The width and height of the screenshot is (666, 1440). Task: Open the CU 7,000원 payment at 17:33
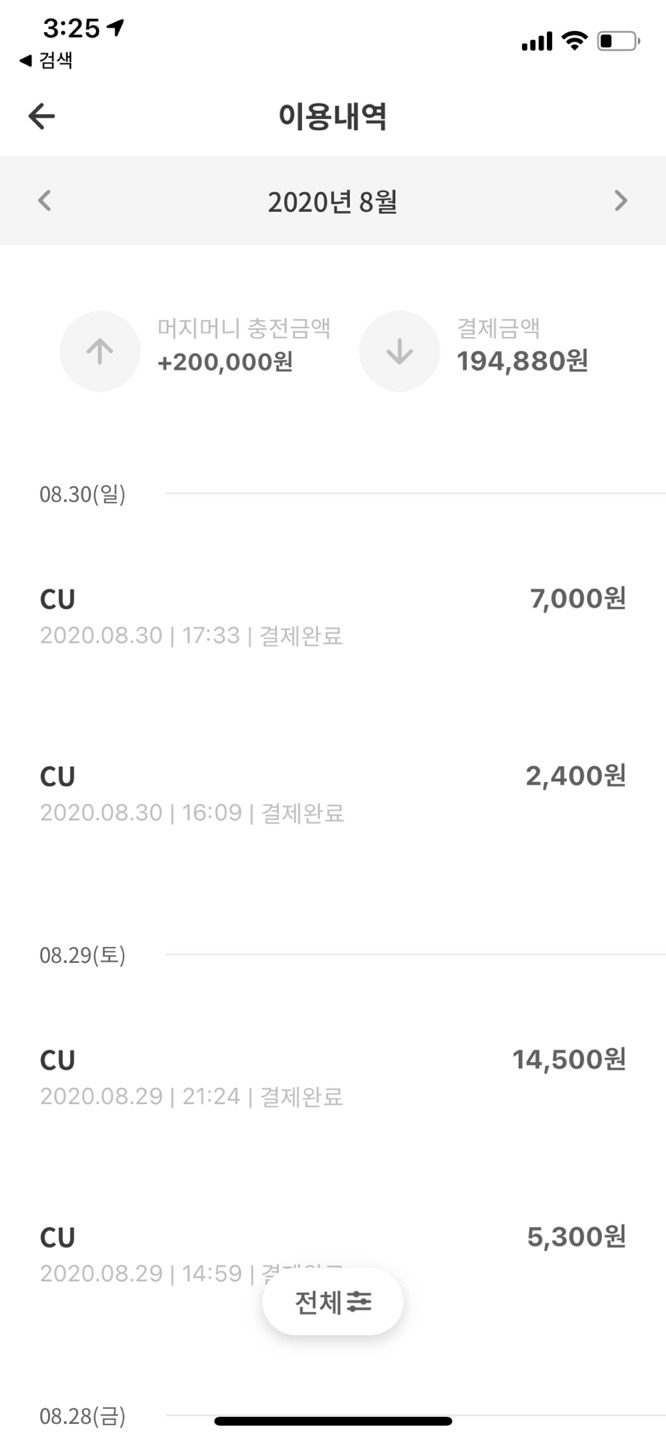pyautogui.click(x=332, y=616)
